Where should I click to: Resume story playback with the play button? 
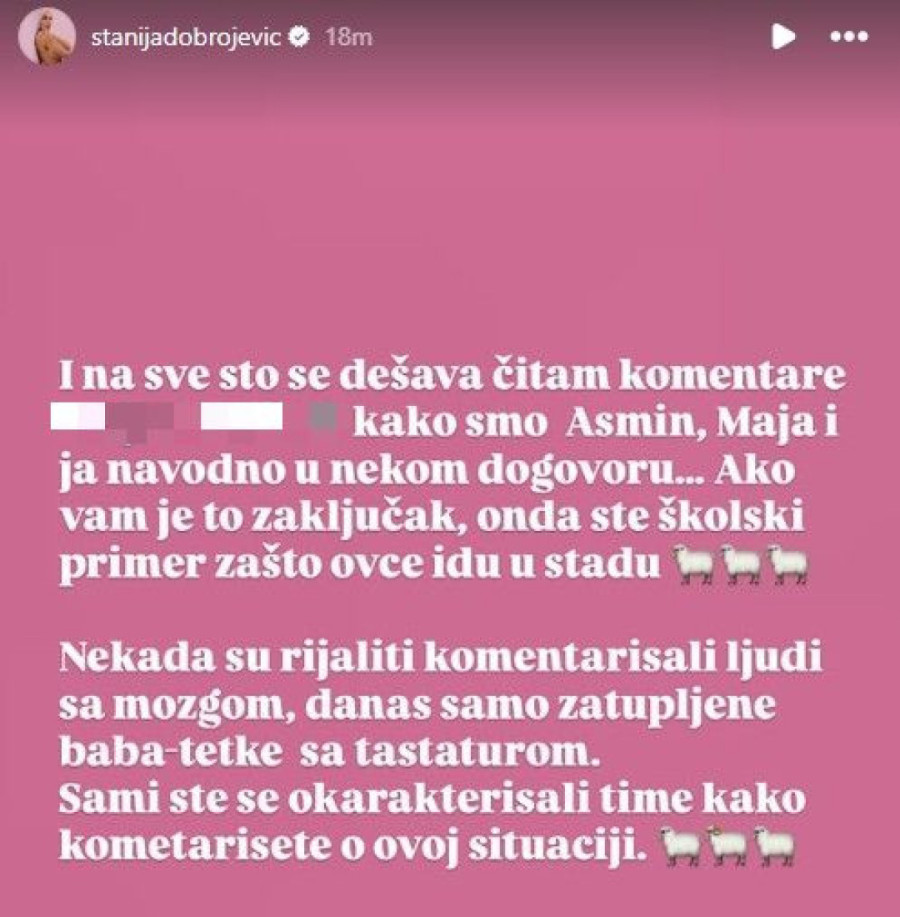point(785,38)
